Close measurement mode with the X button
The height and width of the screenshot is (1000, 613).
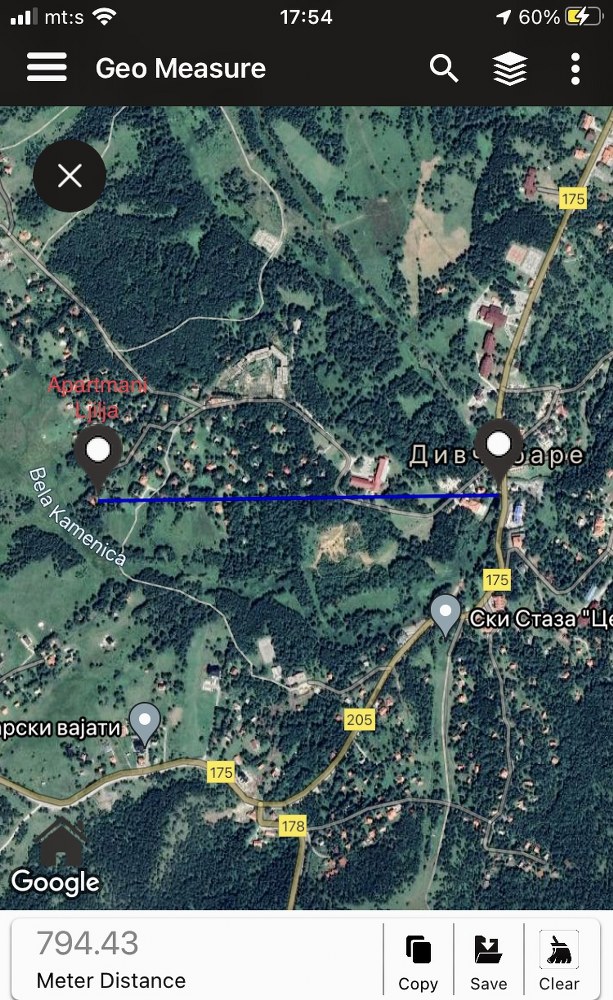point(70,175)
